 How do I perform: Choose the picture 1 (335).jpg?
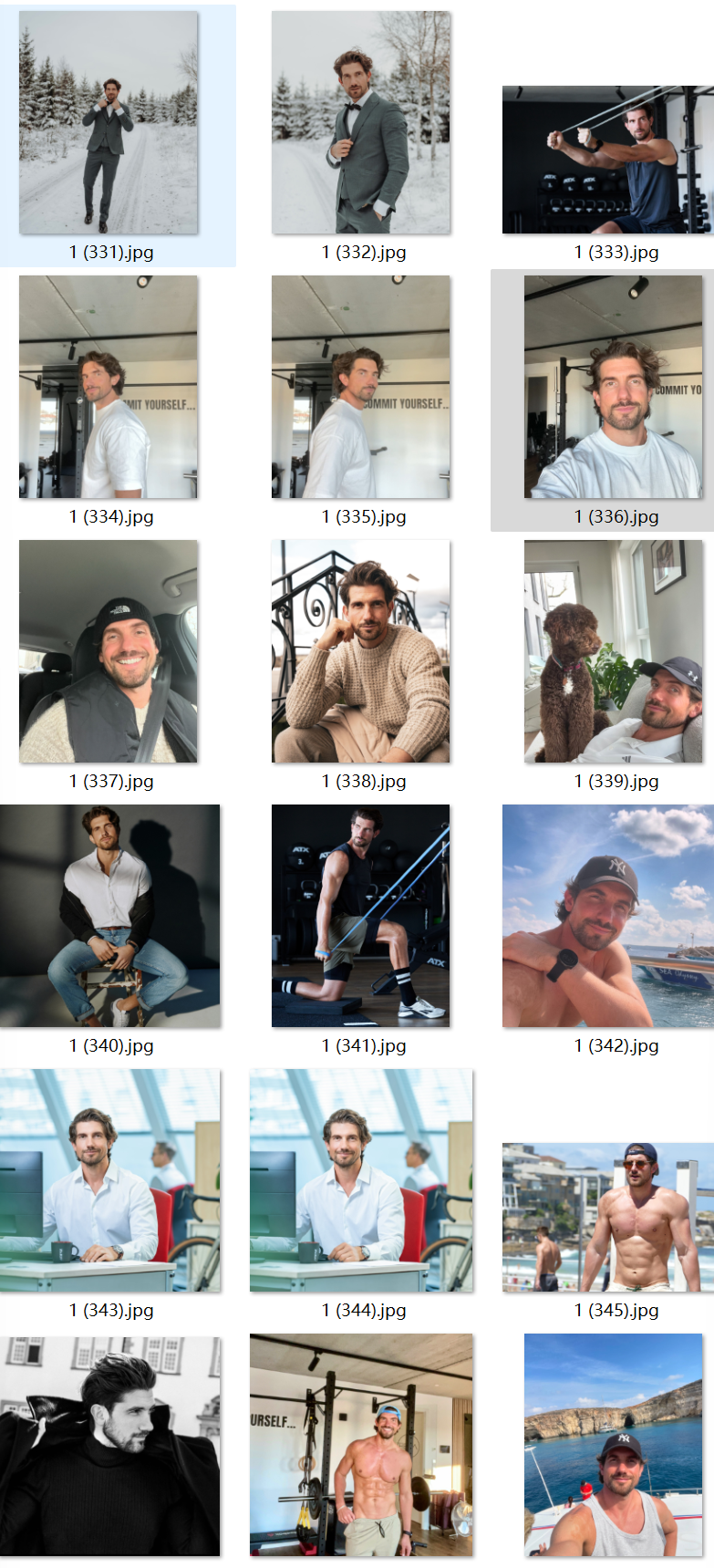tap(361, 387)
